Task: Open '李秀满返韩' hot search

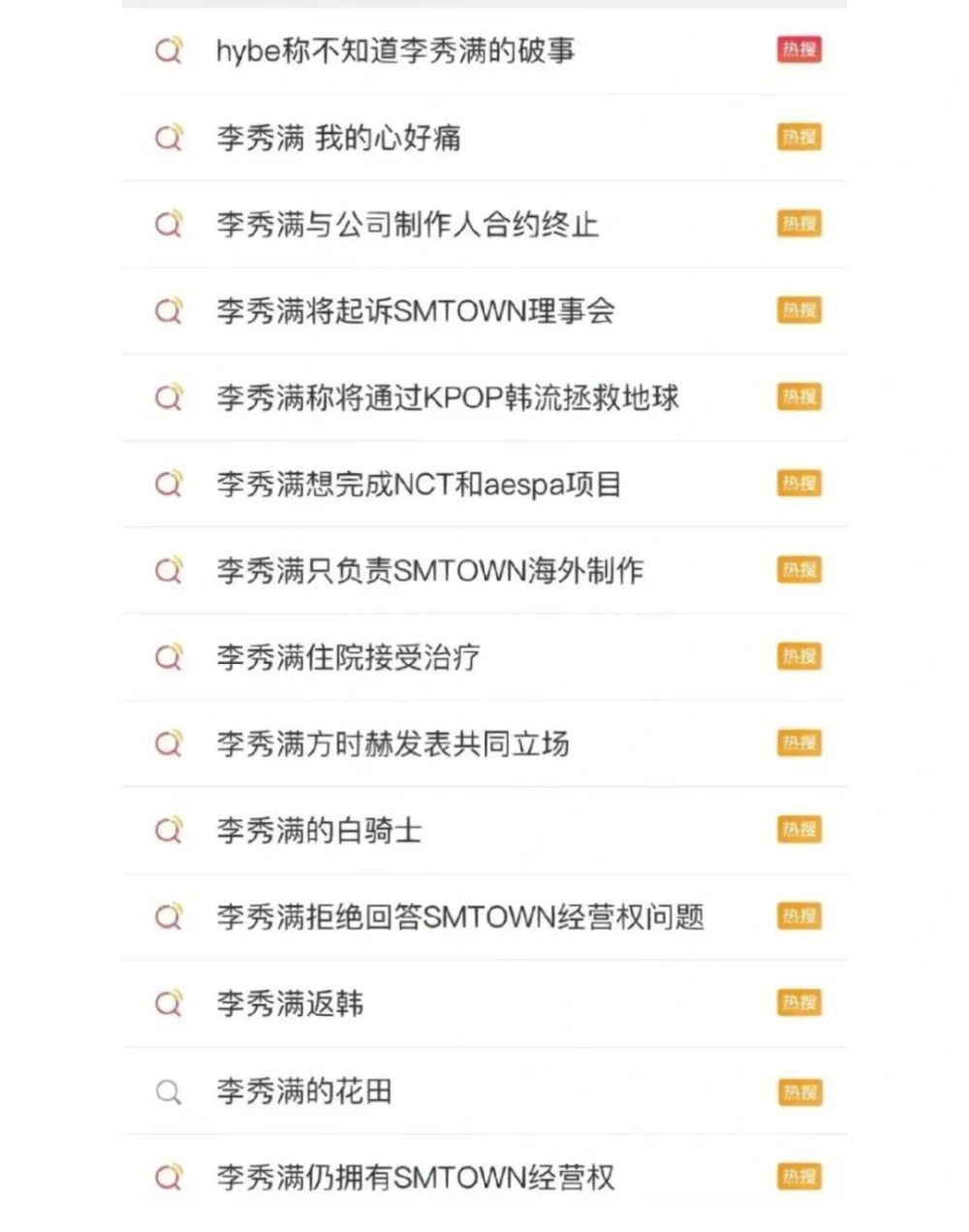Action: (x=290, y=1003)
